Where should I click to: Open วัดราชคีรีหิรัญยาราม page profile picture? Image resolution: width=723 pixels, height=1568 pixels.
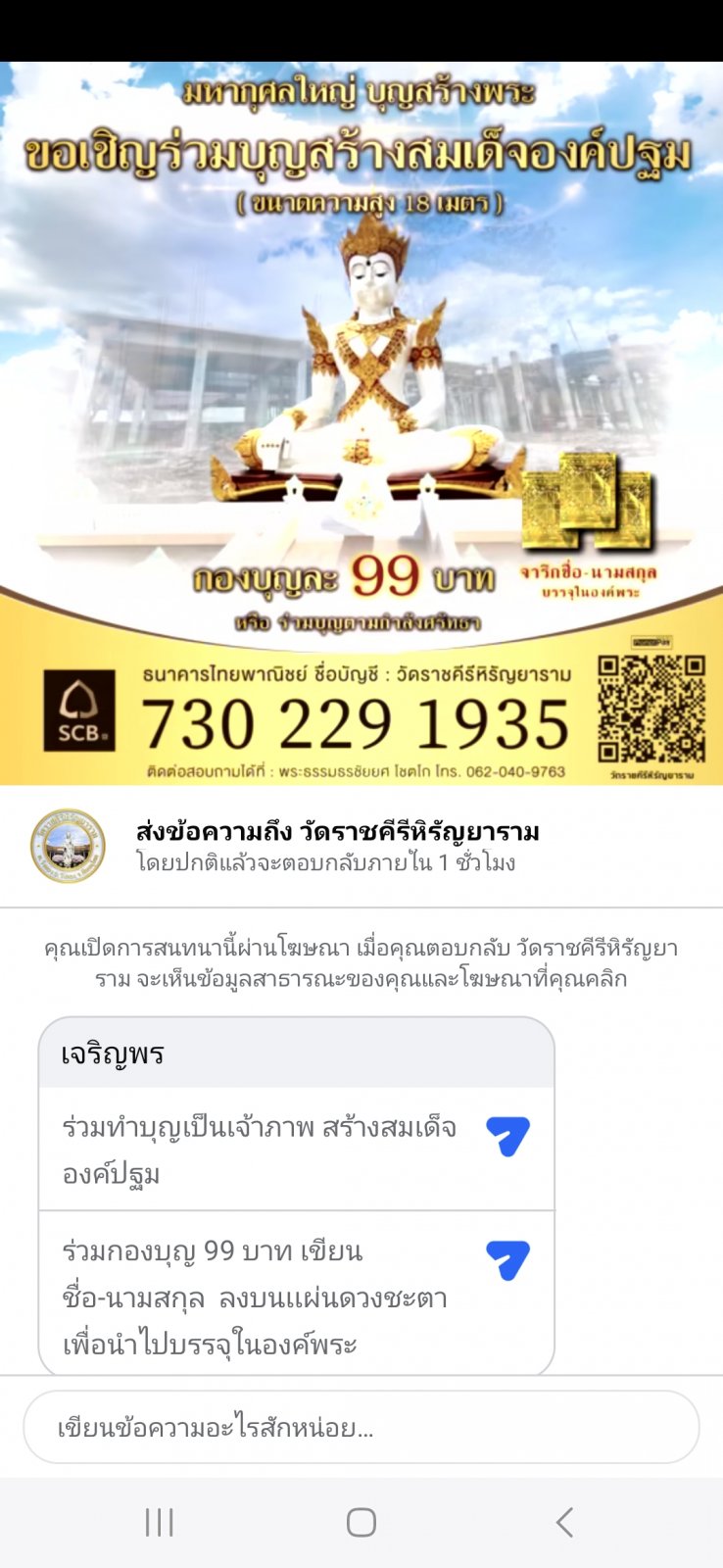(68, 846)
